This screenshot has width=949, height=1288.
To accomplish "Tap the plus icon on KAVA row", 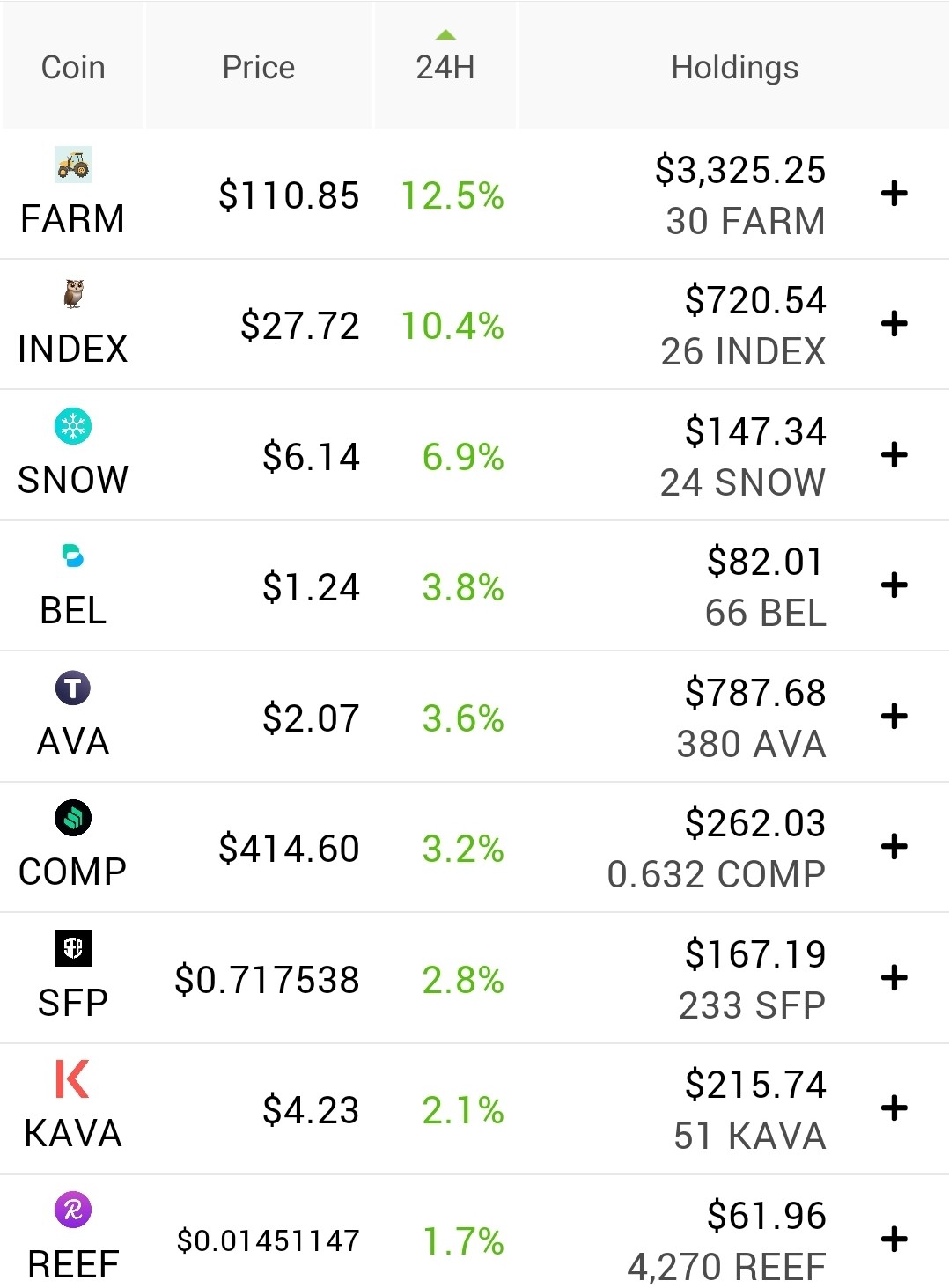I will coord(894,1108).
